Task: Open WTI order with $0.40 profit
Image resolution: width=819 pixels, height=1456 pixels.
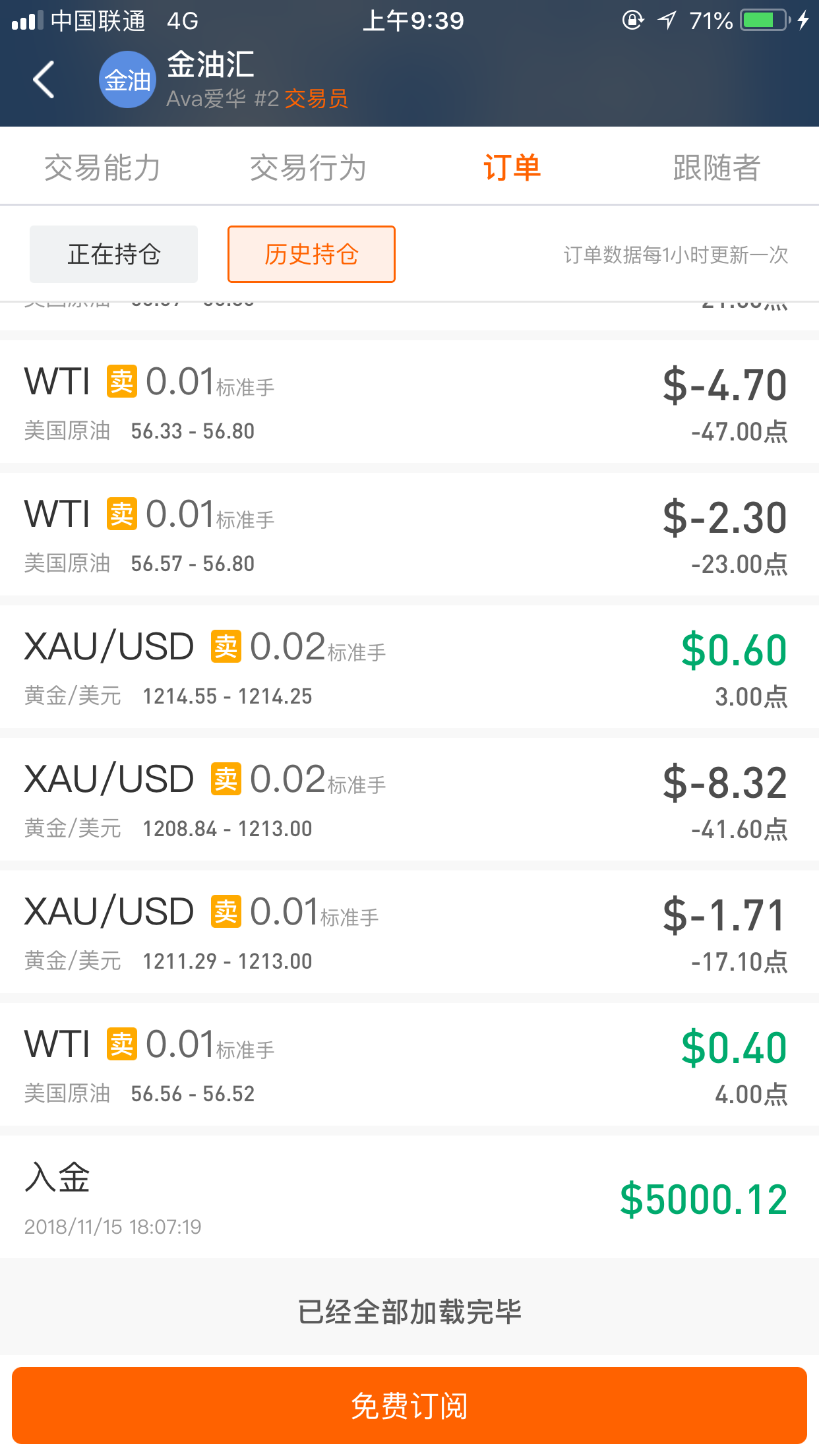Action: (x=409, y=1064)
